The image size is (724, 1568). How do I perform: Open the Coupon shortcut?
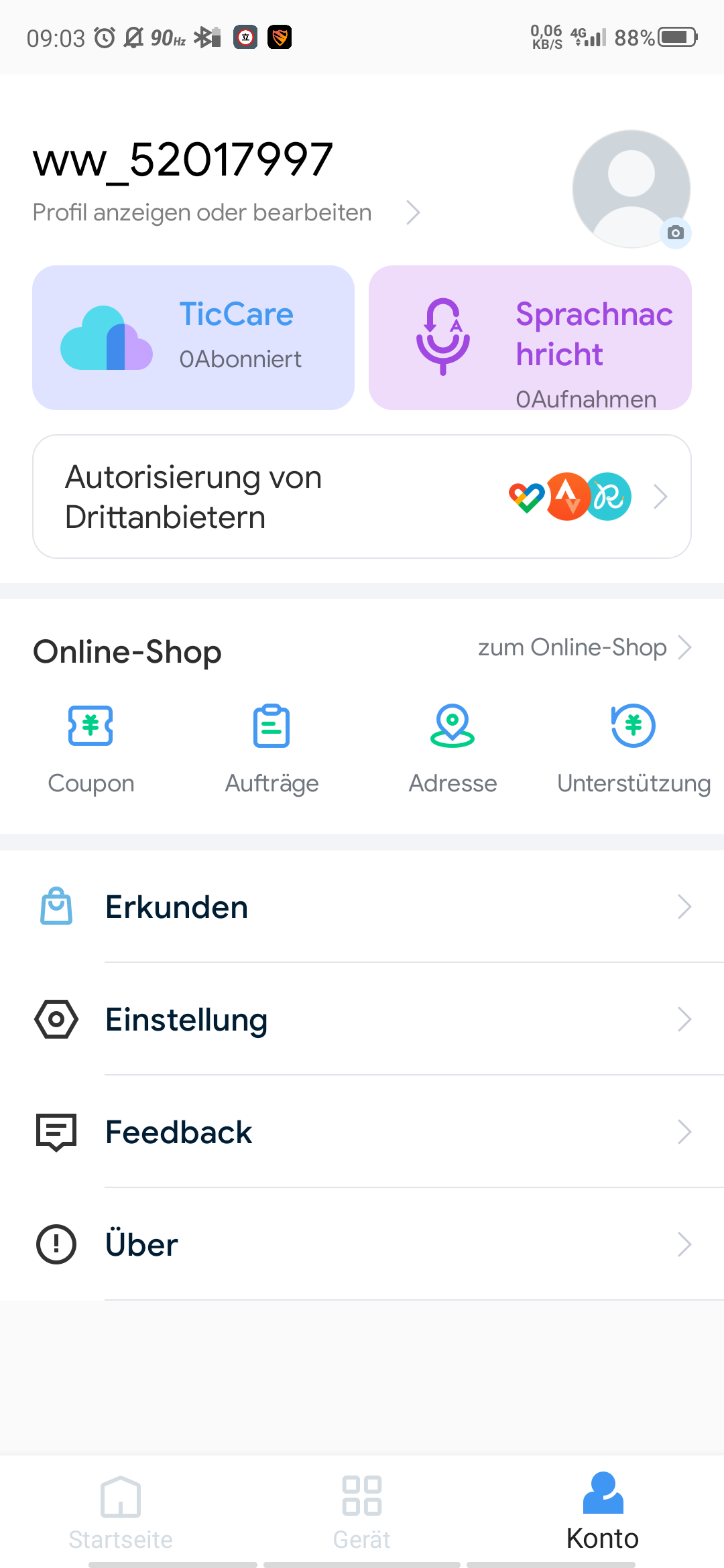point(91,747)
